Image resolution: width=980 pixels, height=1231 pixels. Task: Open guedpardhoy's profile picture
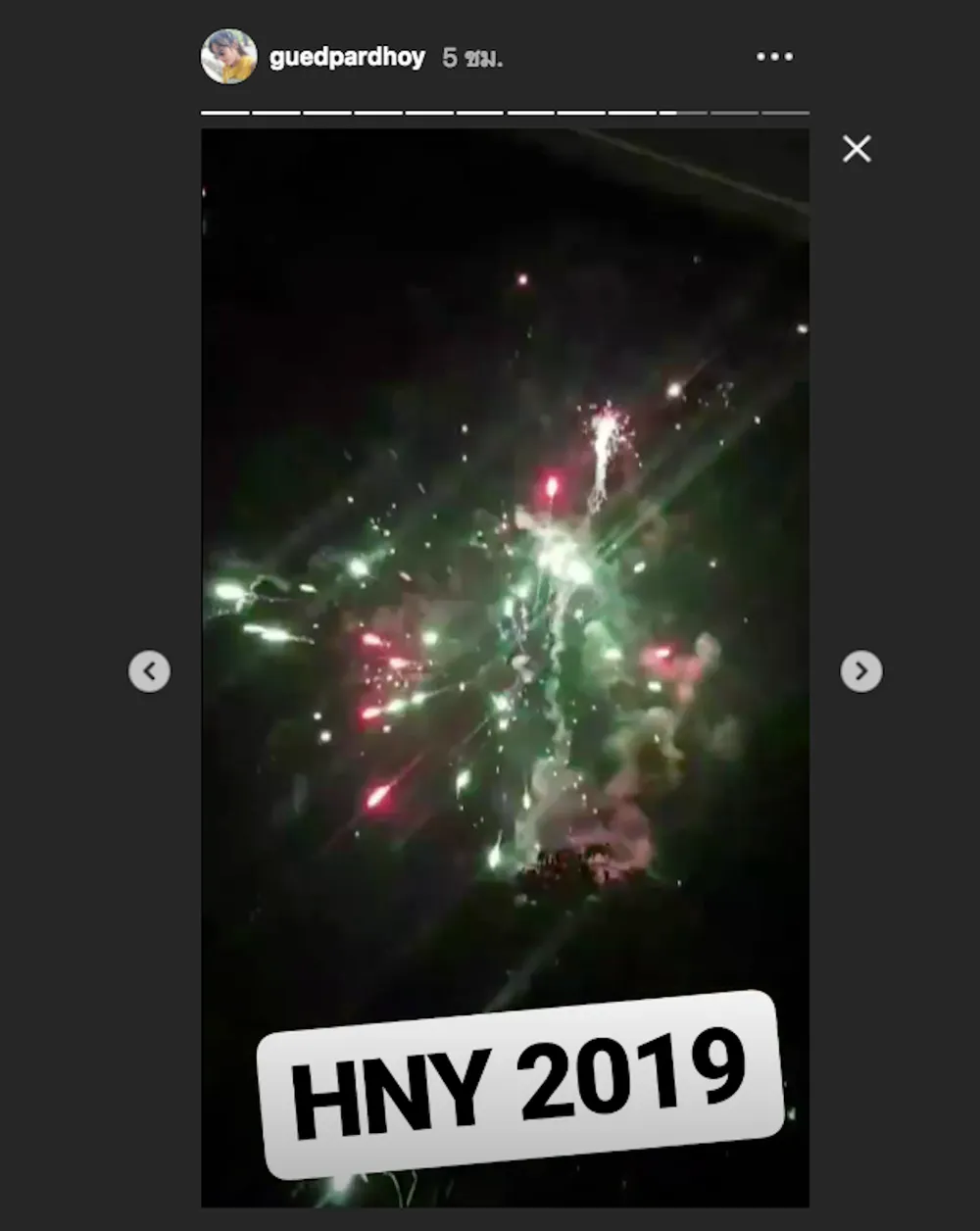point(228,57)
